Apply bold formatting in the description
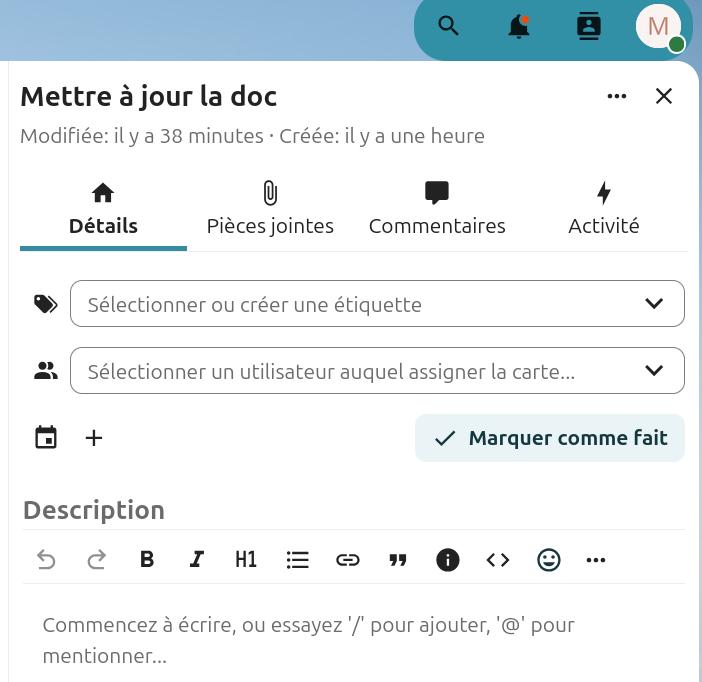The image size is (702, 682). 147,560
